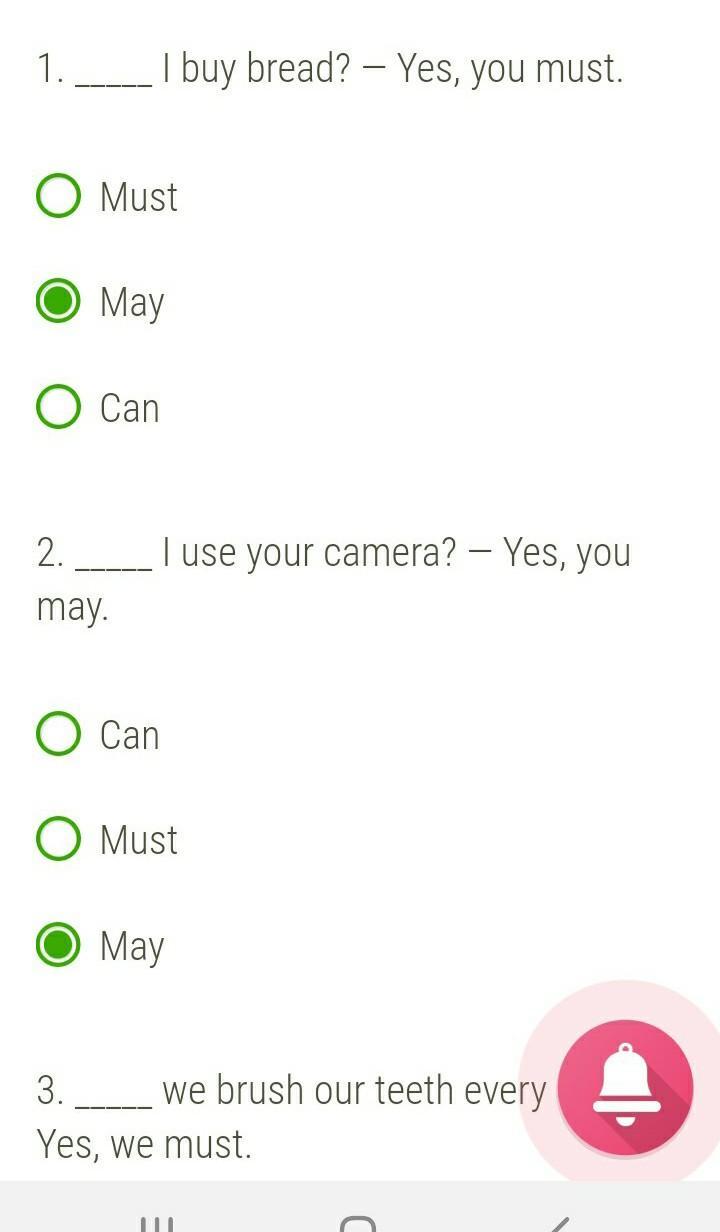Pick Can as answer to question 1

click(x=58, y=407)
